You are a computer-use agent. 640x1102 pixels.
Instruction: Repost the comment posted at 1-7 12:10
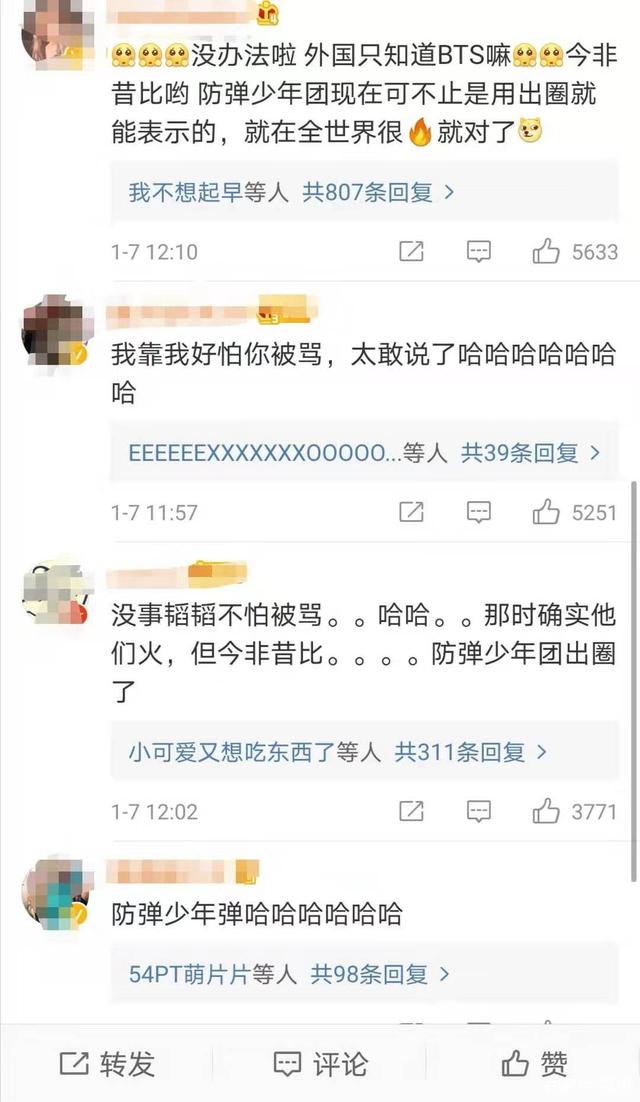click(x=411, y=252)
